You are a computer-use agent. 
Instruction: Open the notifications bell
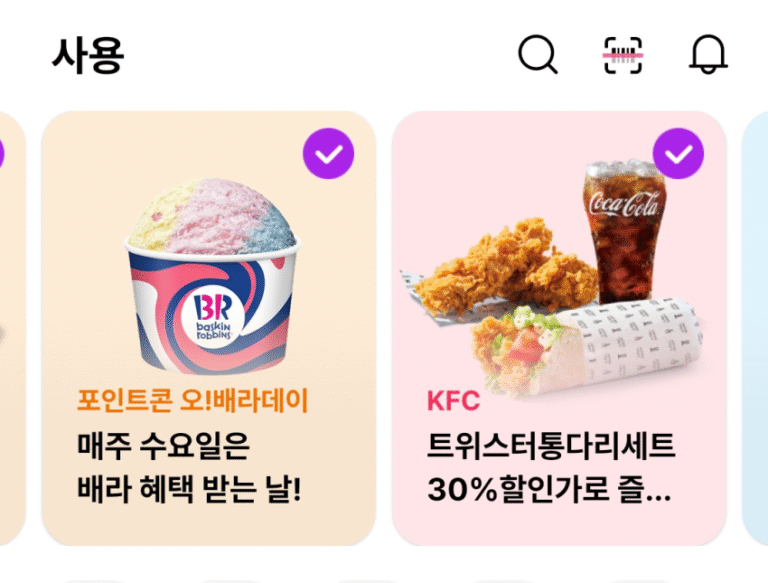tap(708, 55)
